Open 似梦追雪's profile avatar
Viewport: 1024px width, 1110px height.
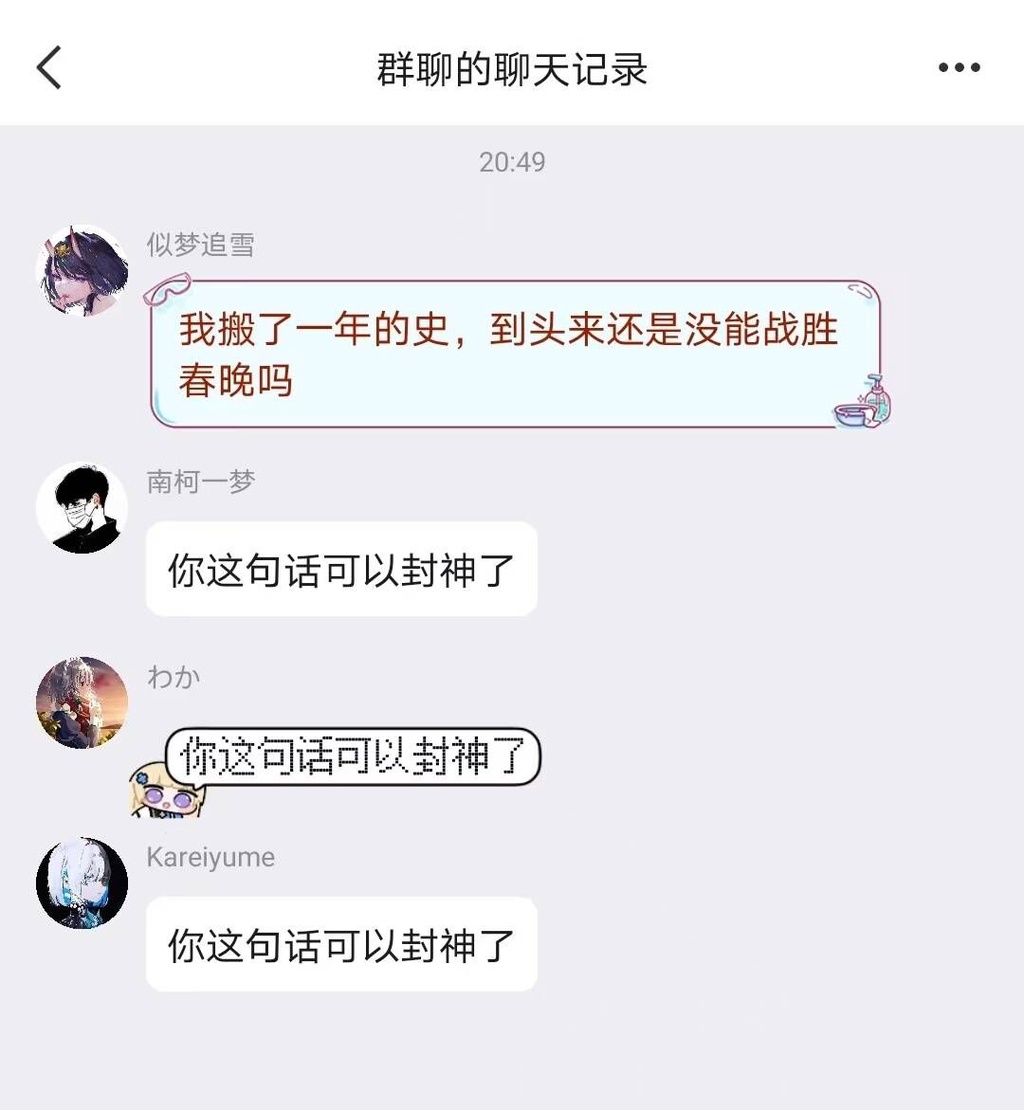point(82,270)
